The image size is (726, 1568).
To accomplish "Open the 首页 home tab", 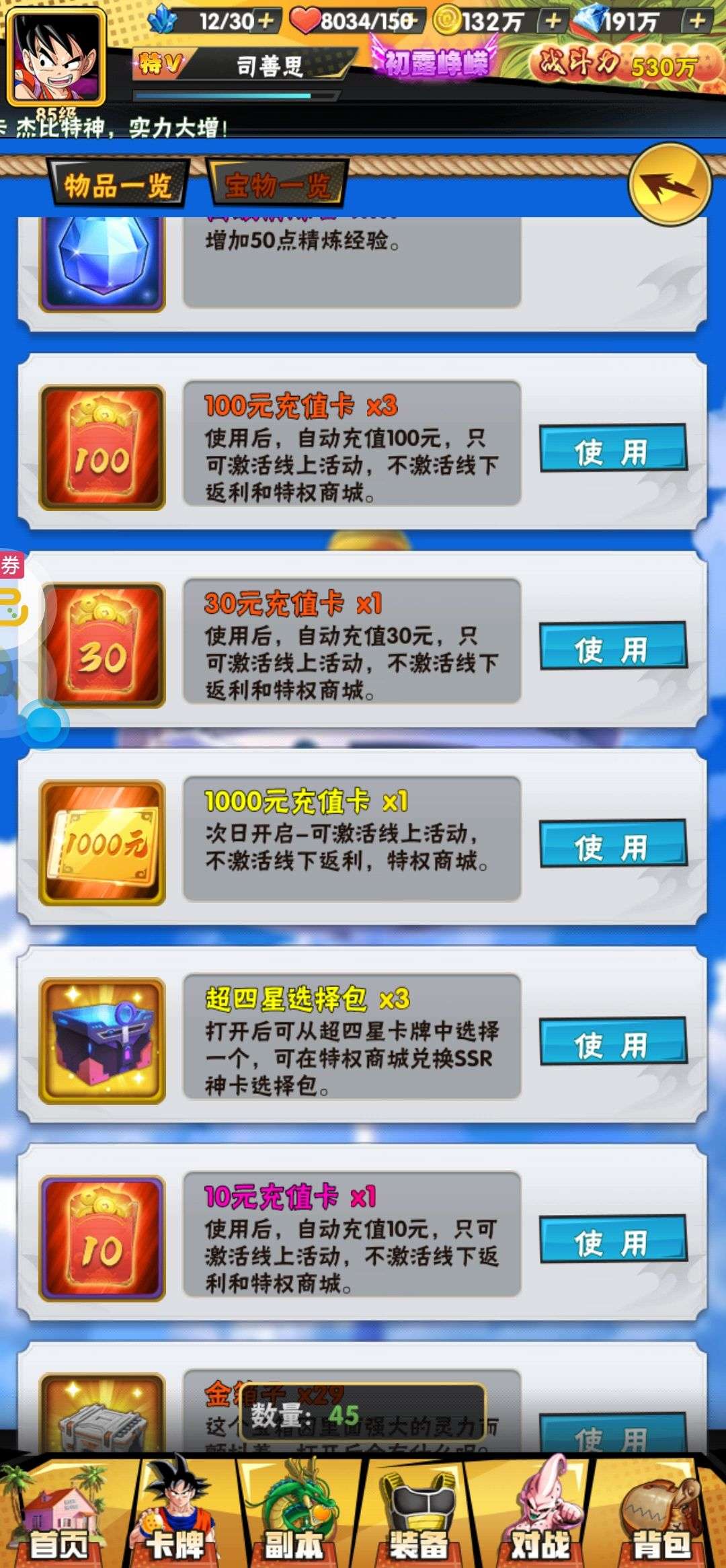I will click(61, 1513).
